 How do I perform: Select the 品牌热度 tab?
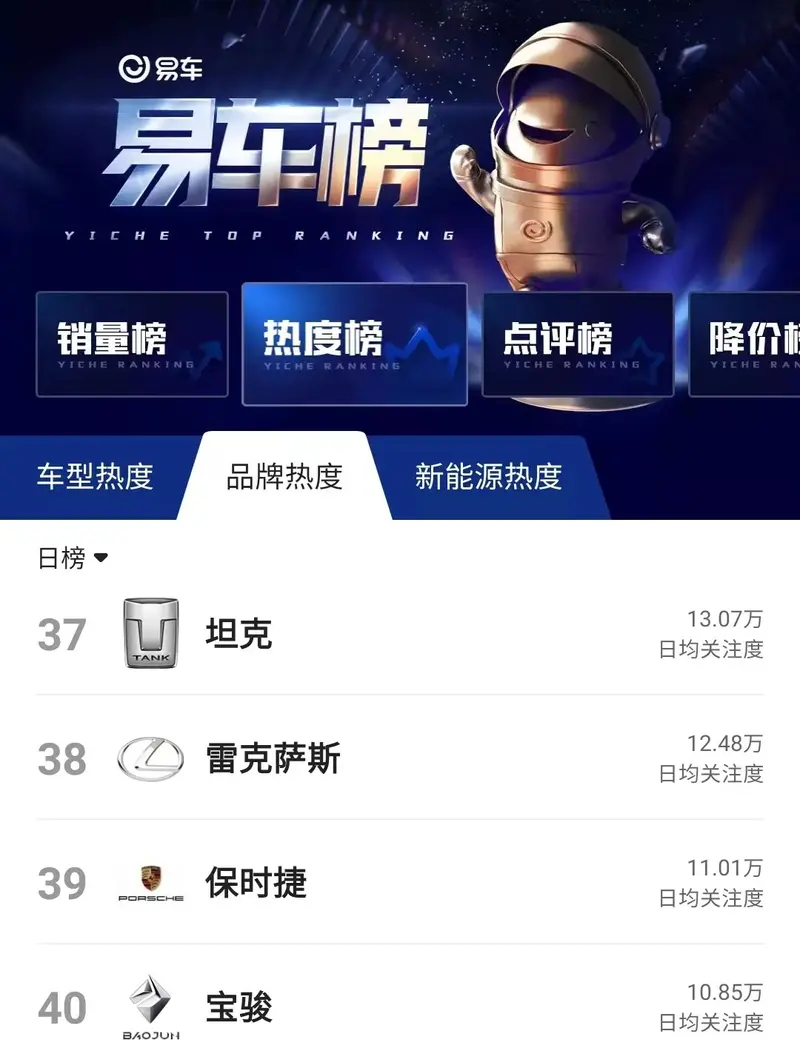[284, 476]
